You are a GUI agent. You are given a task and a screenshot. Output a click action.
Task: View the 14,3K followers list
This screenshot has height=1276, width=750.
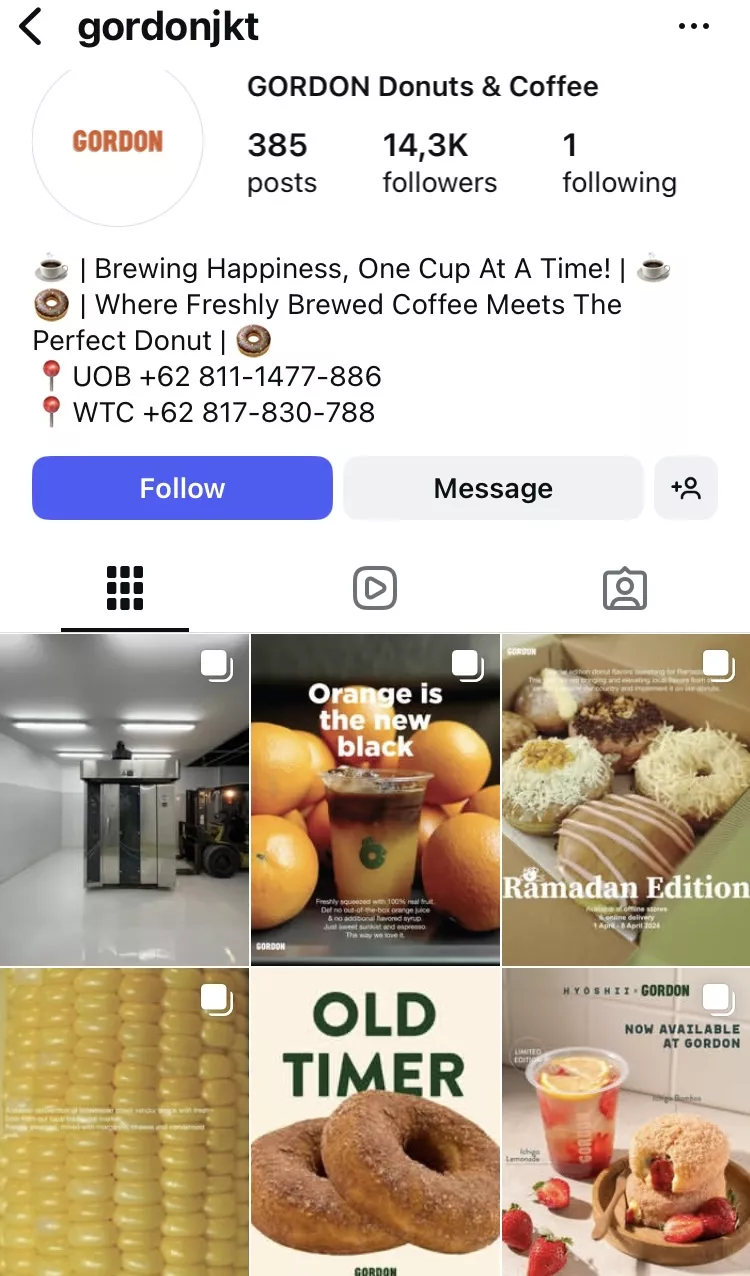pos(439,162)
